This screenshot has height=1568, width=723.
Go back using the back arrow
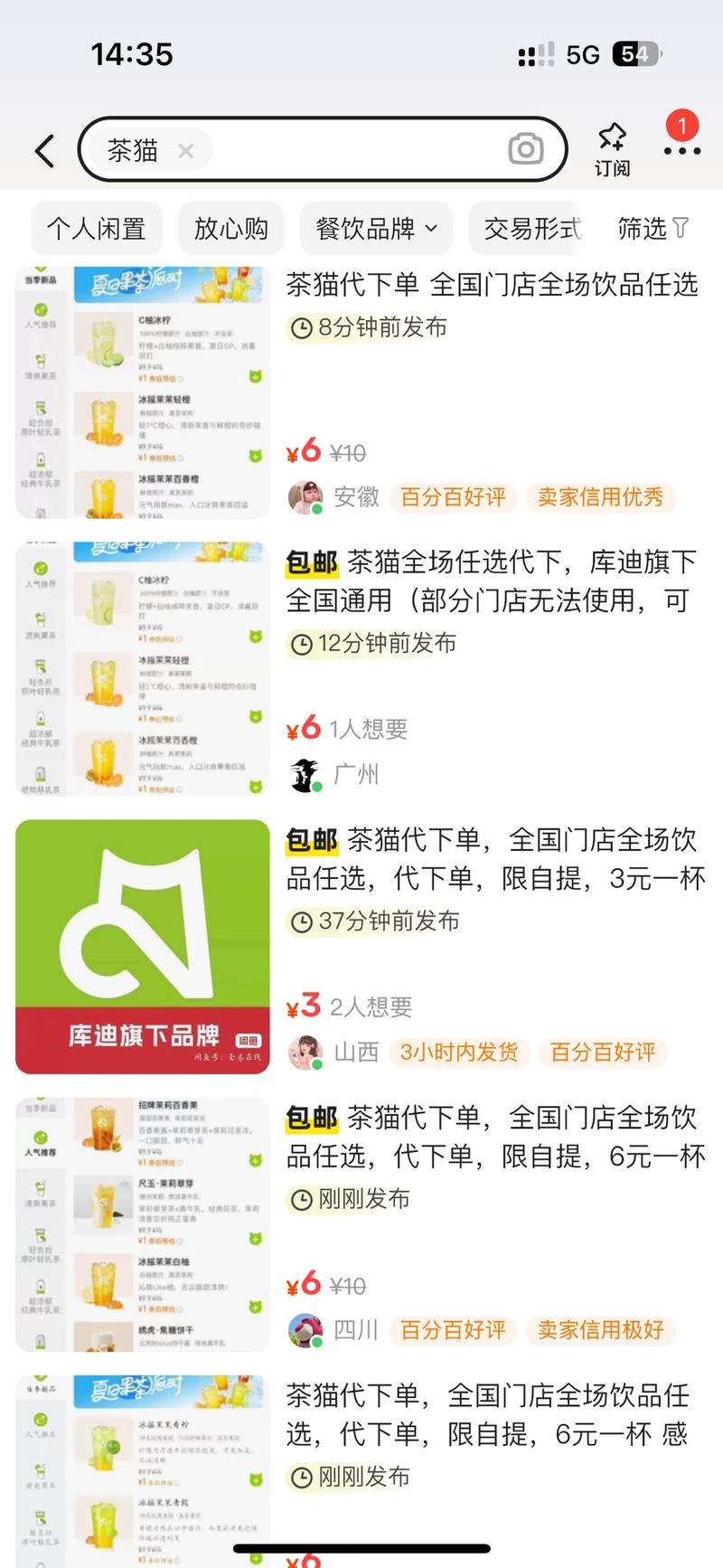tap(45, 150)
